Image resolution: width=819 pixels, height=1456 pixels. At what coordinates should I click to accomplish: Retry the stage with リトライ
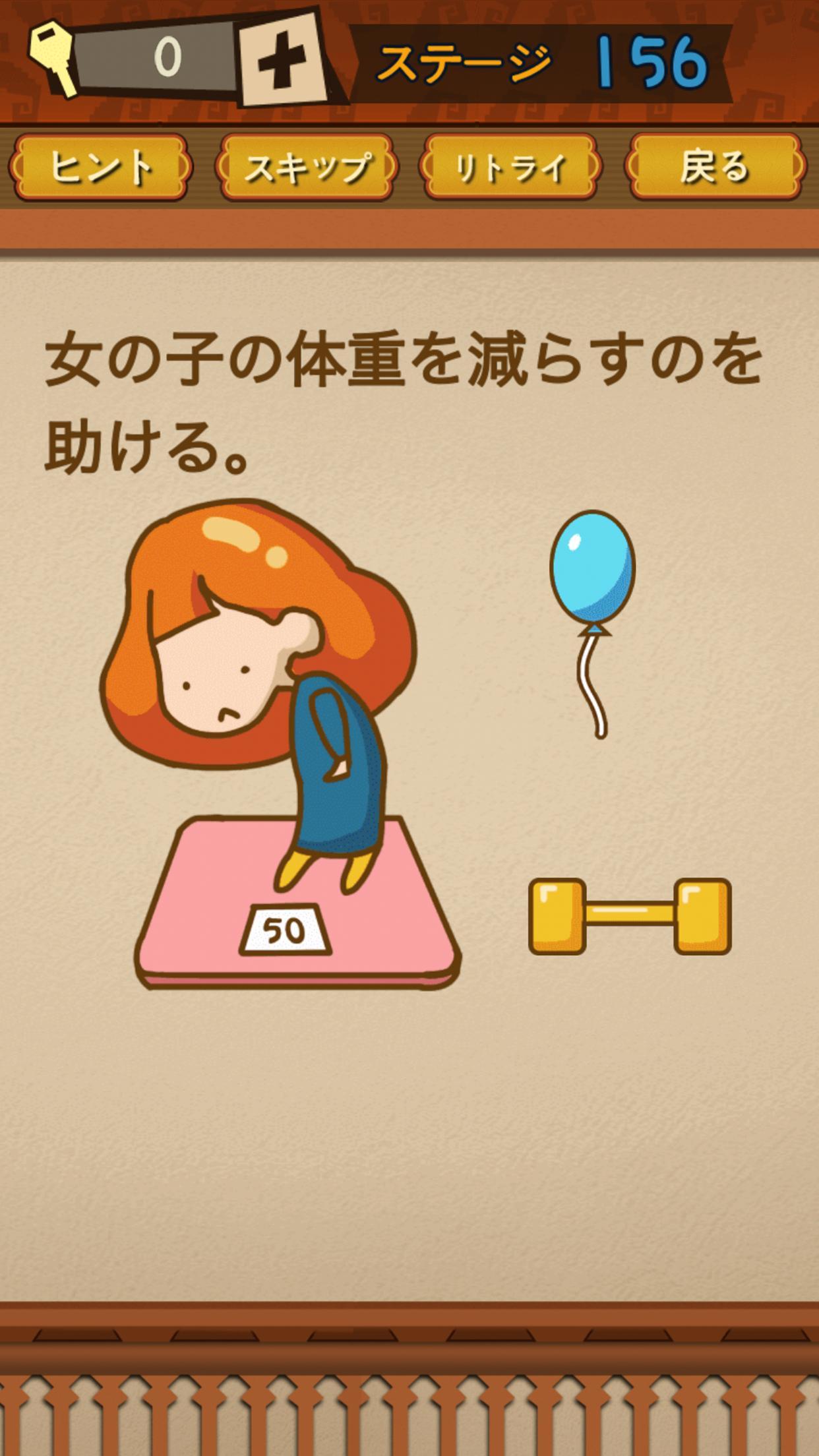(511, 167)
